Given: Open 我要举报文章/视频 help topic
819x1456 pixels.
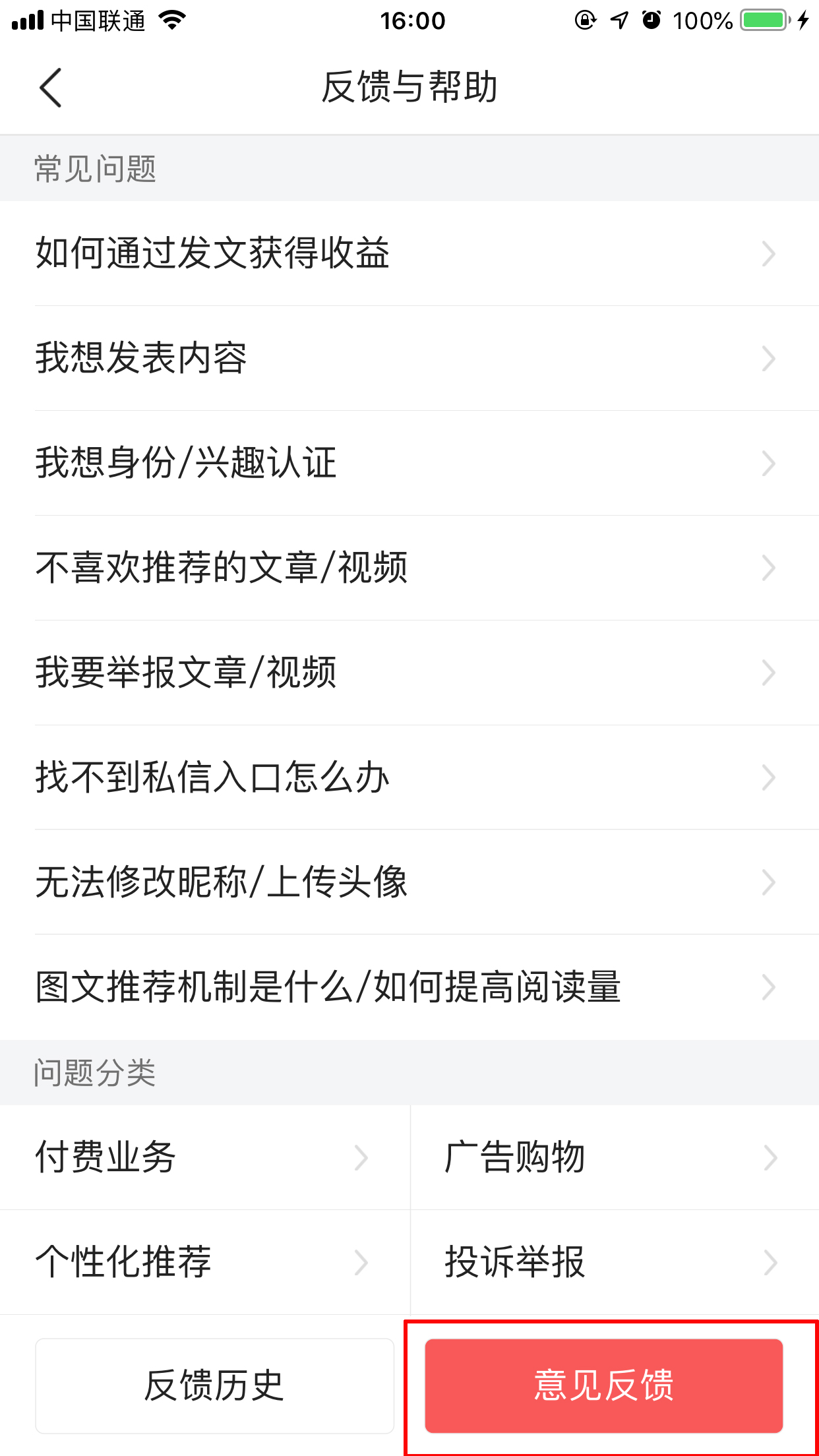Looking at the screenshot, I should pos(409,673).
